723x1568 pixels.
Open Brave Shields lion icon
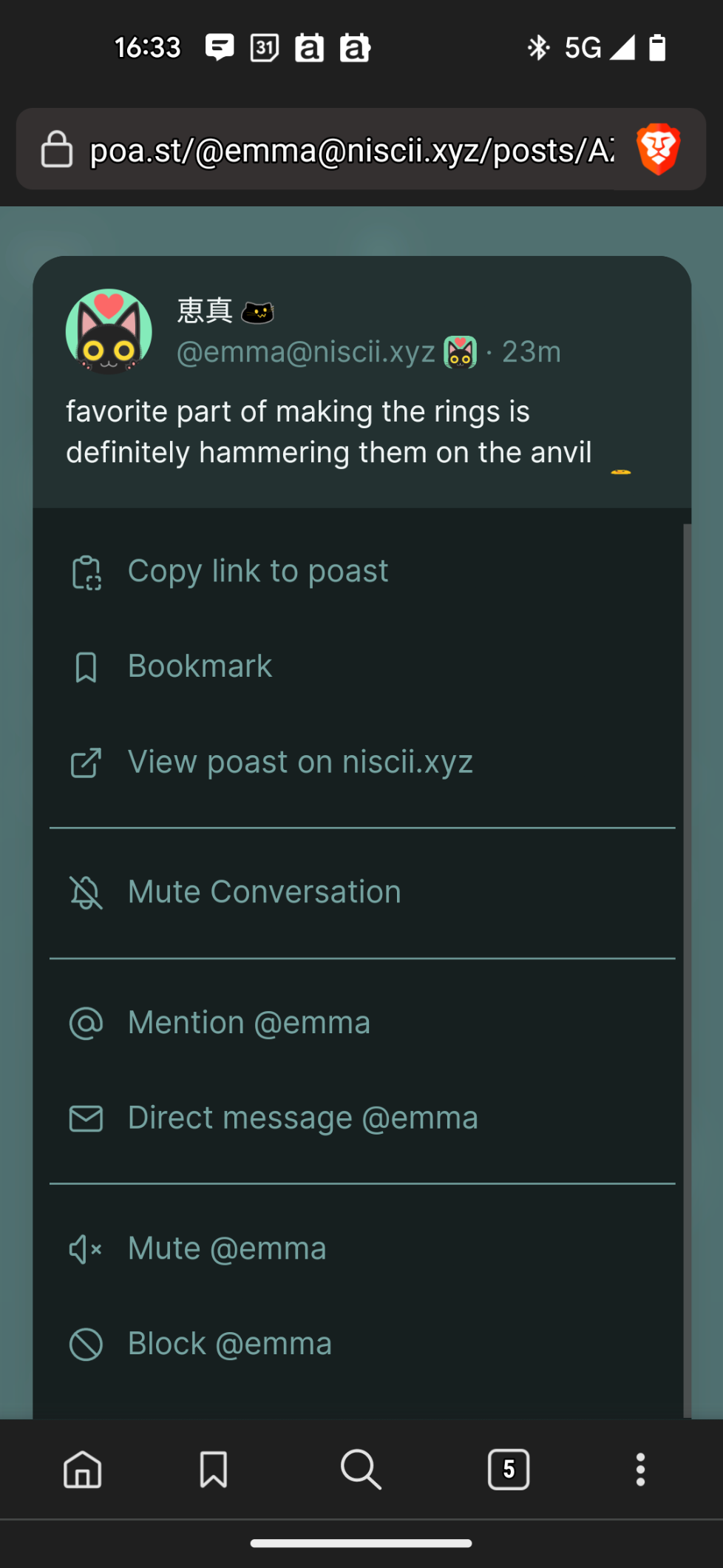[657, 149]
